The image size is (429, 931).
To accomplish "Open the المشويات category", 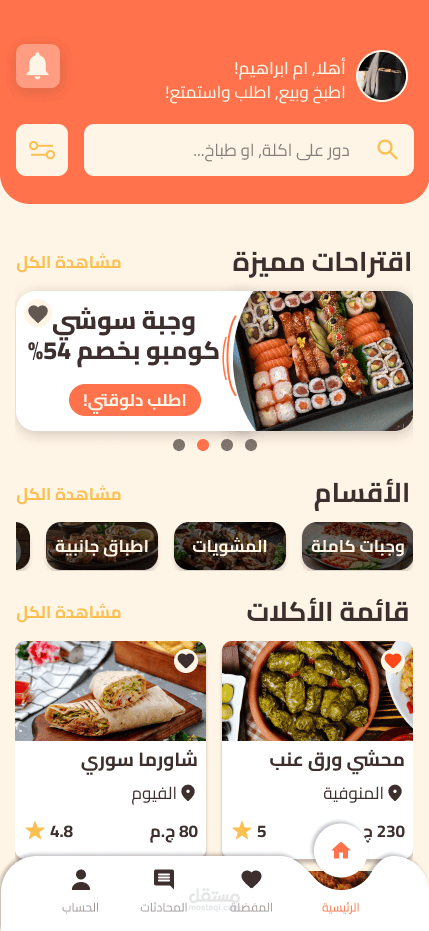I will pyautogui.click(x=230, y=546).
